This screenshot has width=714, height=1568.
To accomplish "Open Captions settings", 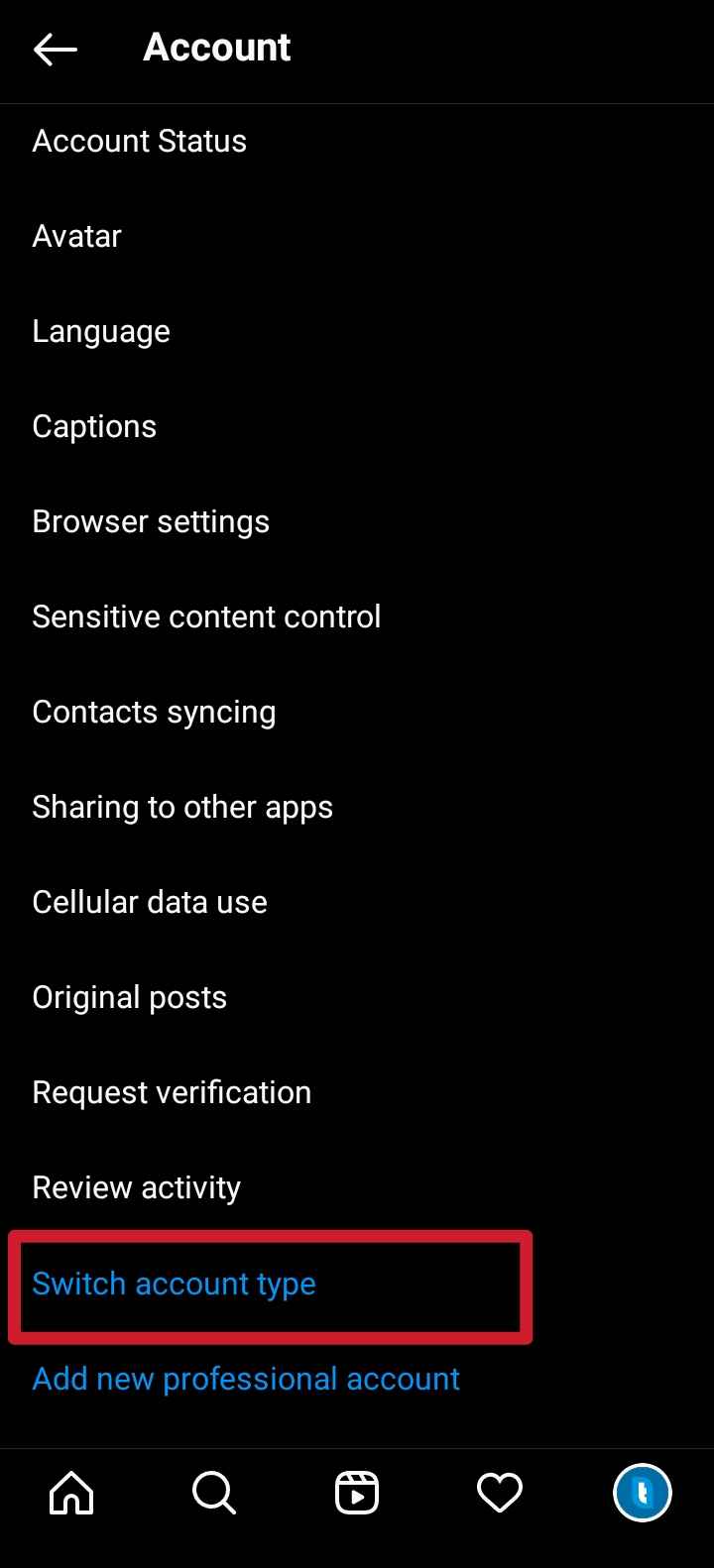I will point(357,427).
